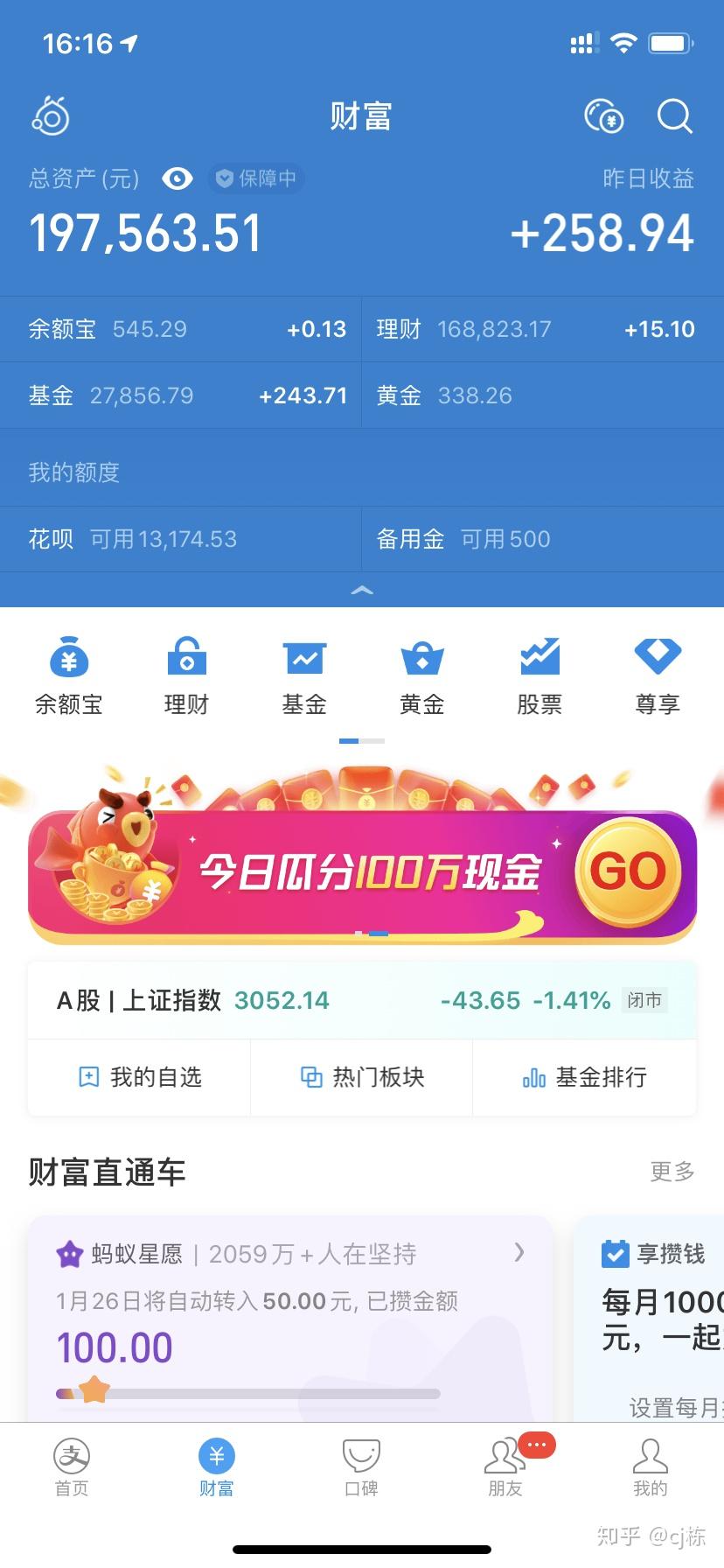
Task: Open 热门板块 hot sectors
Action: click(x=362, y=1077)
